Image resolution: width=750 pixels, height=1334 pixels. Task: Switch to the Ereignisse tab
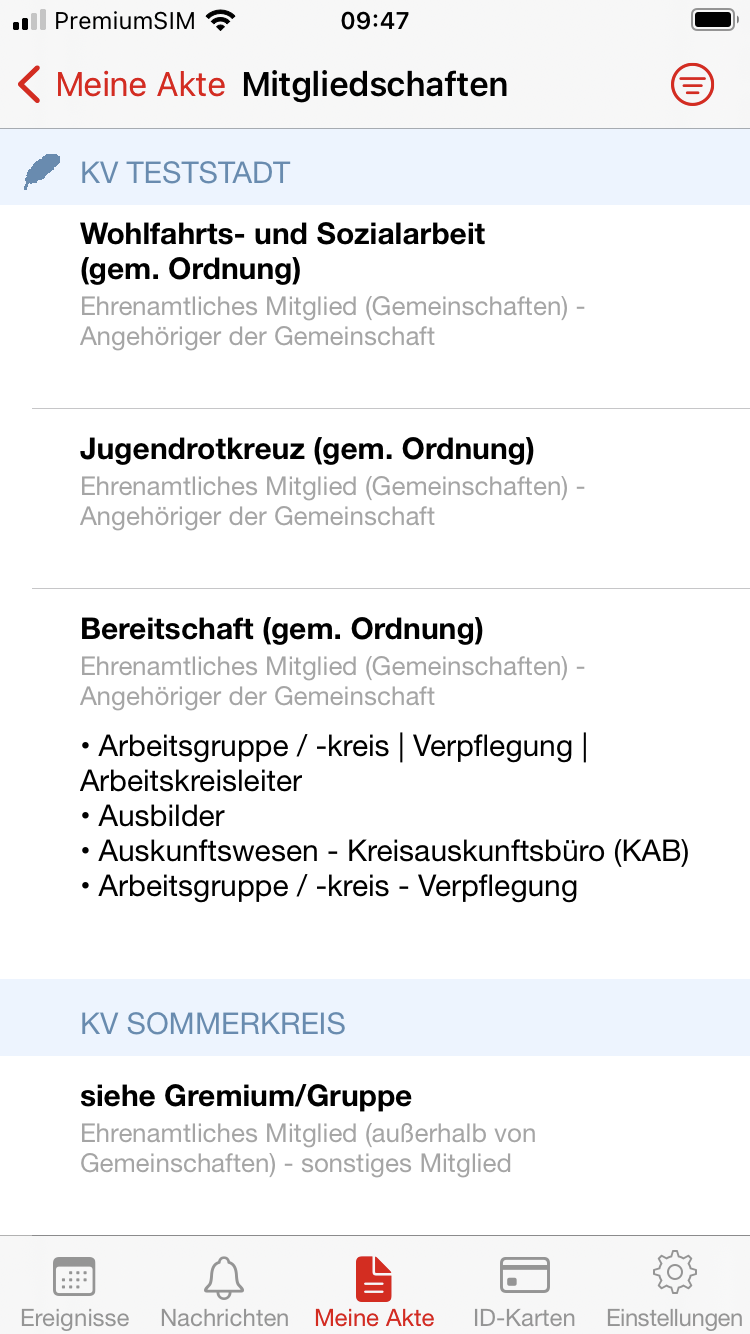pos(75,1290)
